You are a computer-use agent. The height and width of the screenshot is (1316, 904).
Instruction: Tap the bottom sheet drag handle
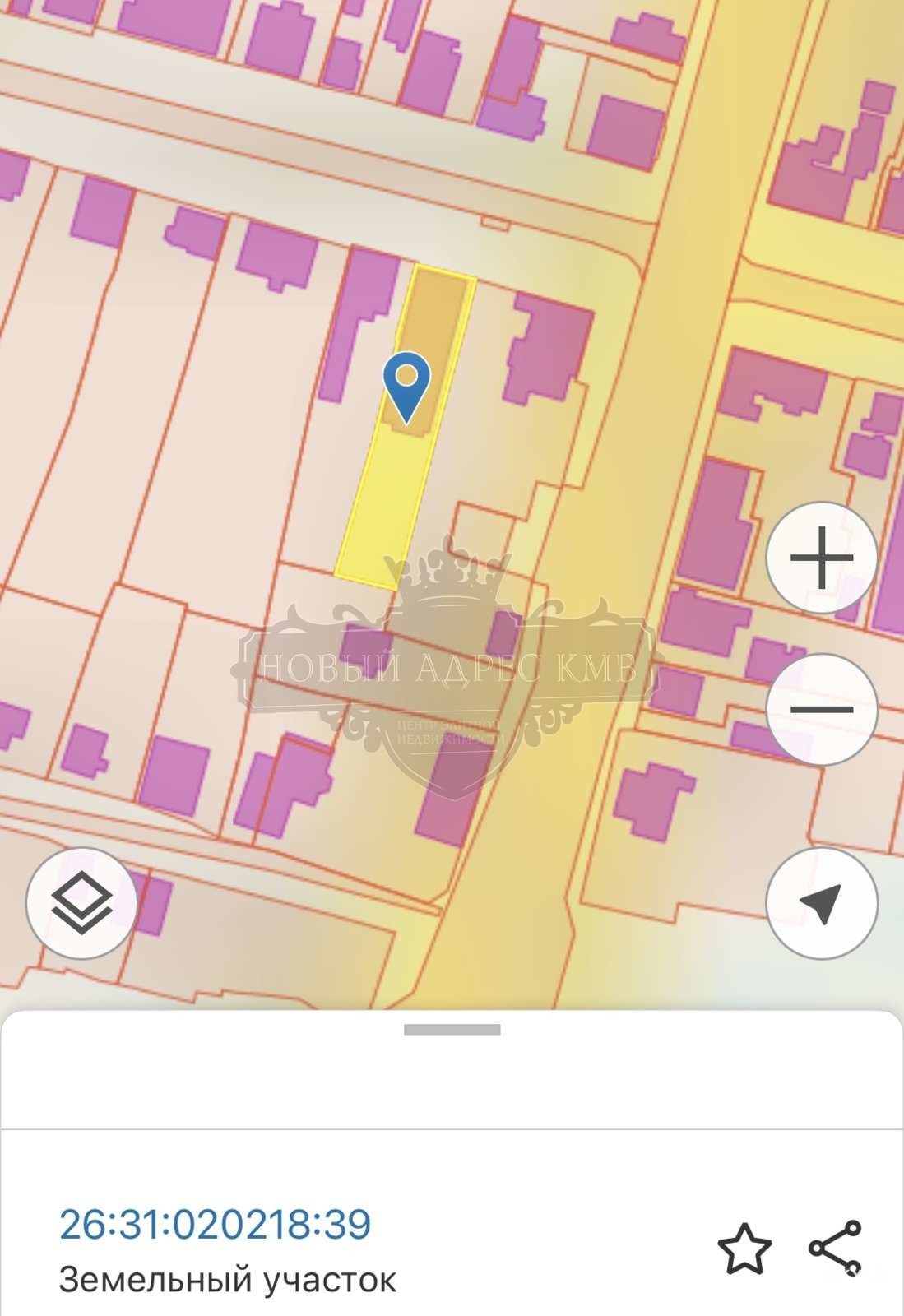coord(452,1030)
